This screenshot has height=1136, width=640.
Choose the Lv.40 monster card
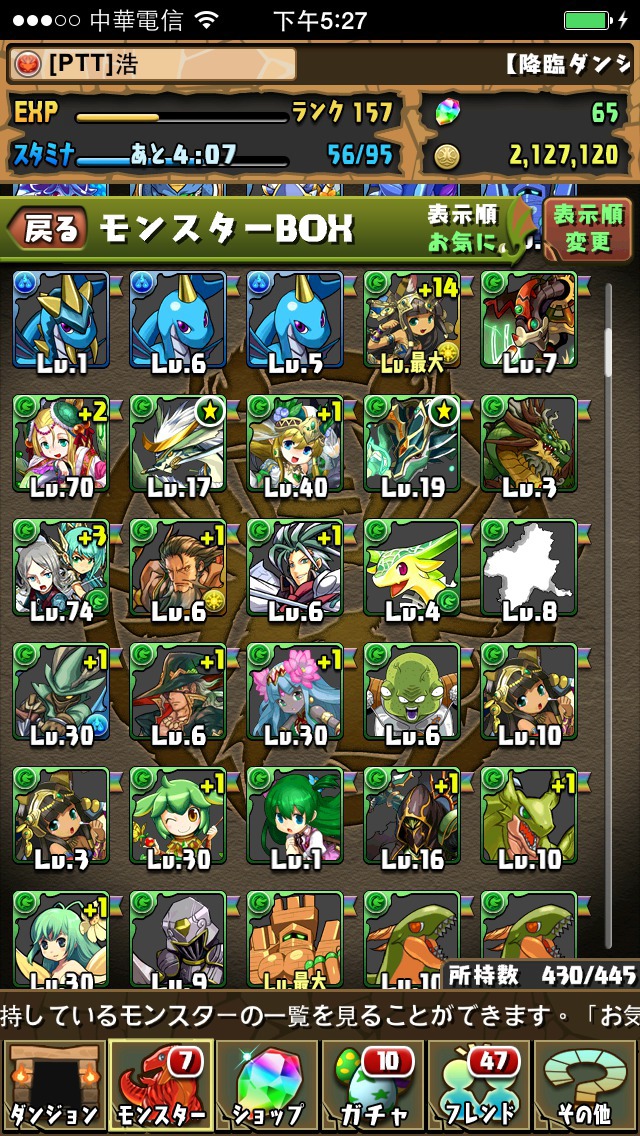pos(295,444)
